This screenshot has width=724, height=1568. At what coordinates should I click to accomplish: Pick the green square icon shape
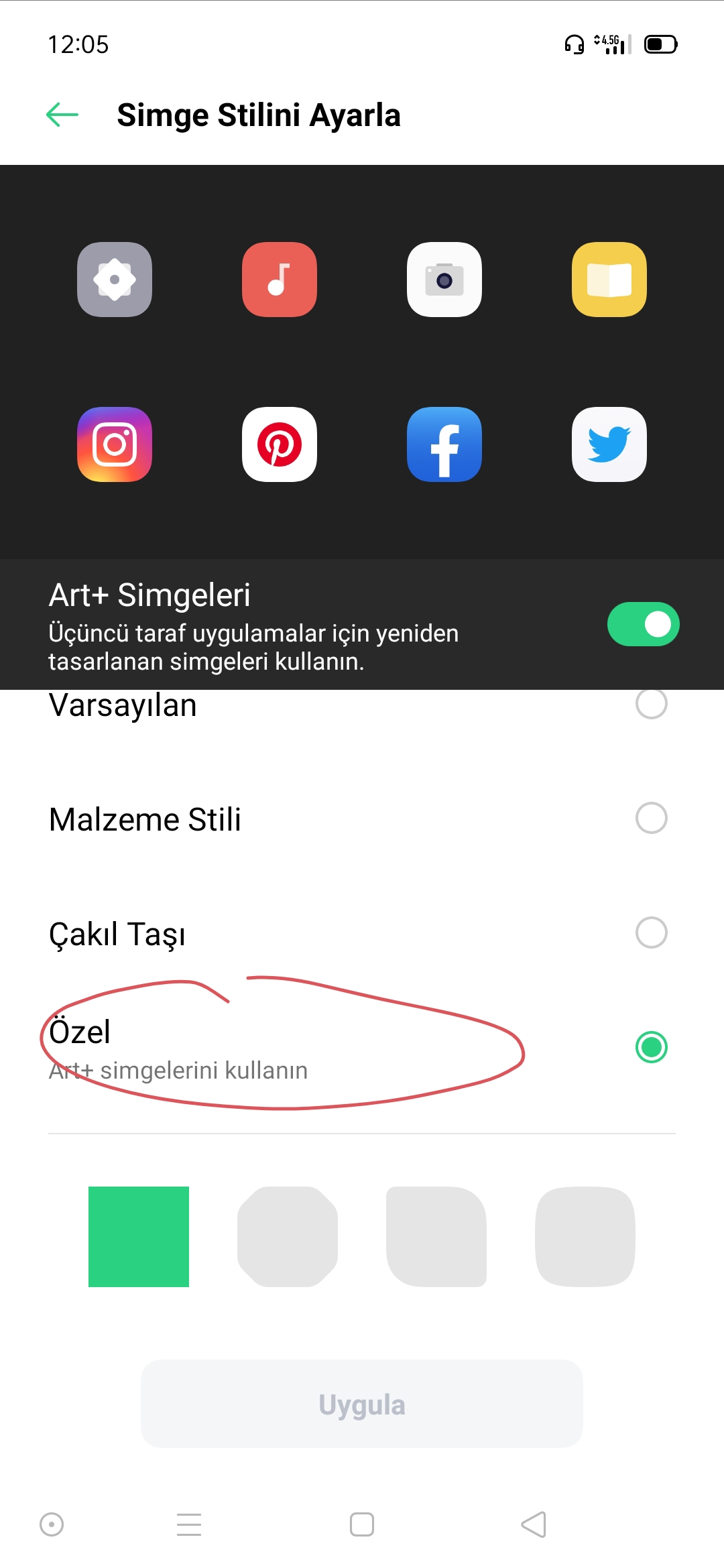139,1237
